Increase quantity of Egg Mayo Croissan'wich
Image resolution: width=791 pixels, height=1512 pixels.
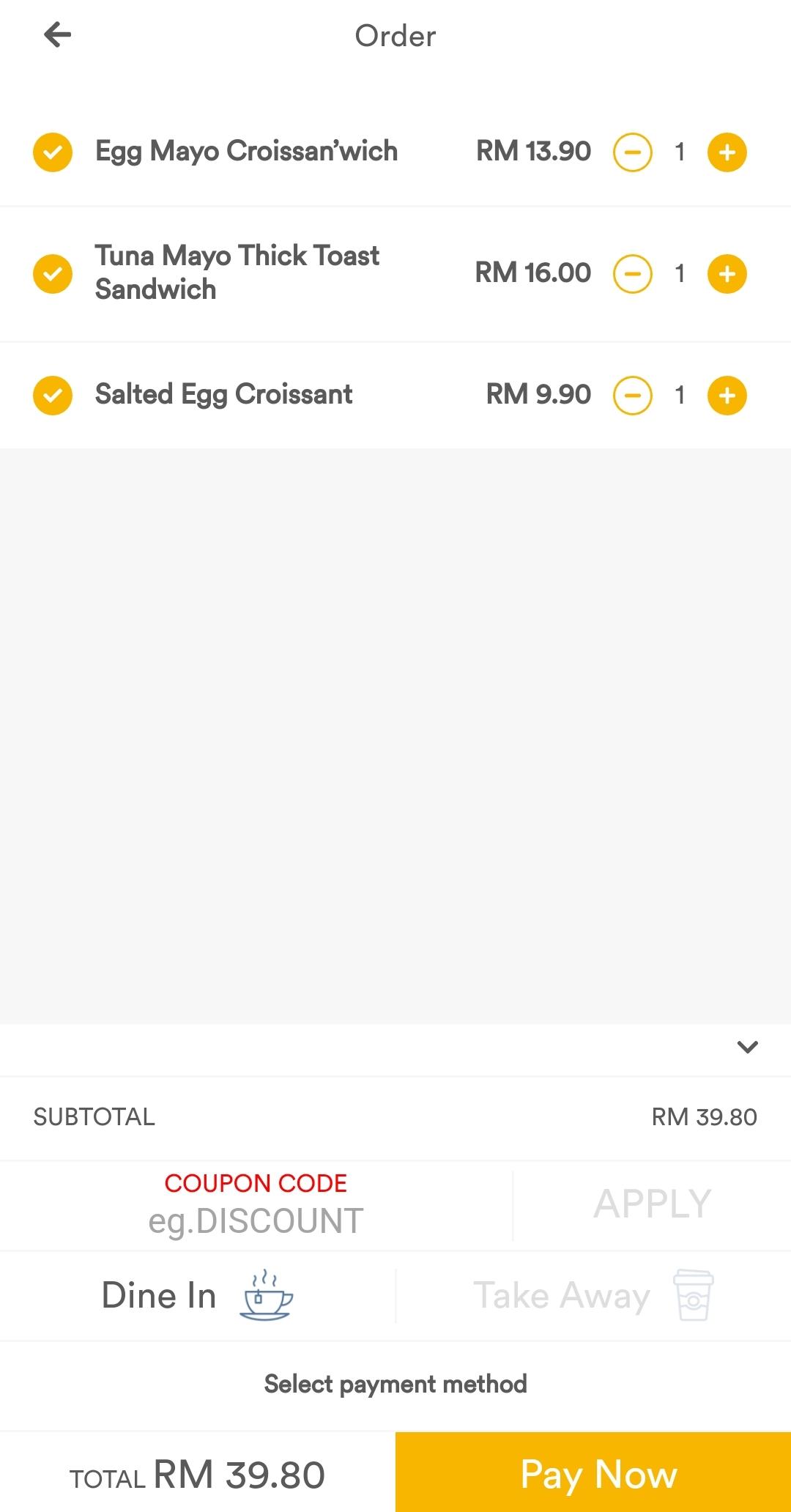coord(727,152)
